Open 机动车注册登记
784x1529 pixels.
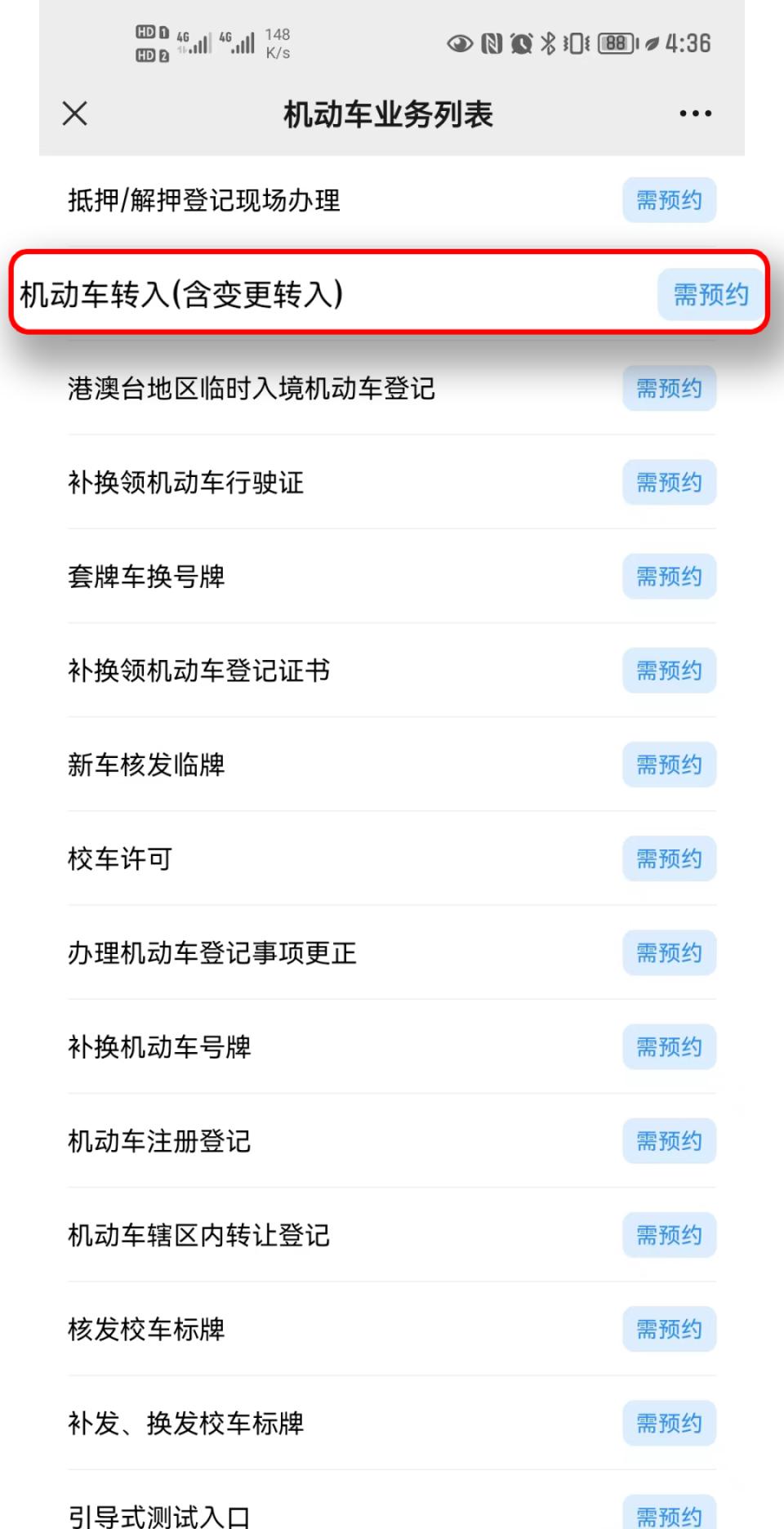[160, 1140]
